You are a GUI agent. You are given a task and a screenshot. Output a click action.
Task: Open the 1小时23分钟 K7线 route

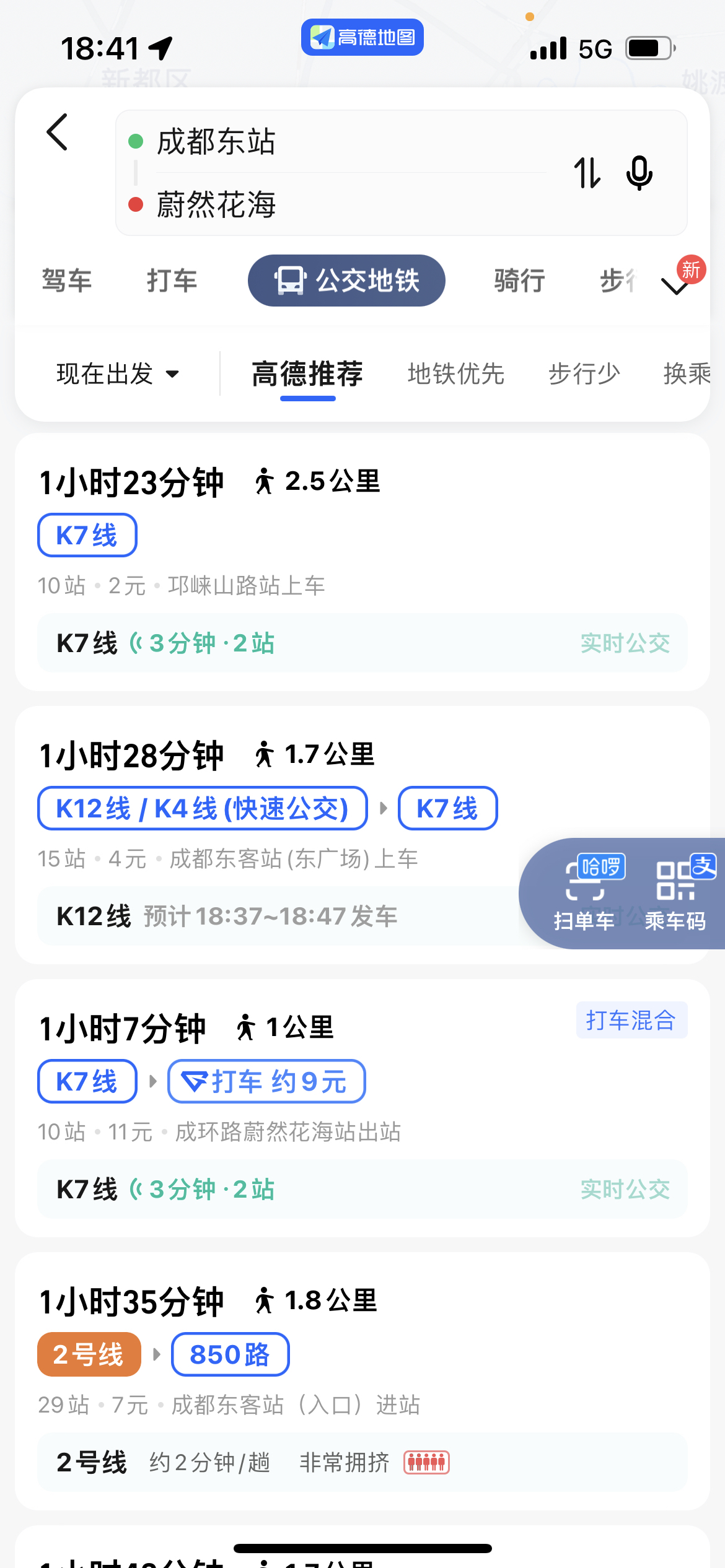pos(362,562)
